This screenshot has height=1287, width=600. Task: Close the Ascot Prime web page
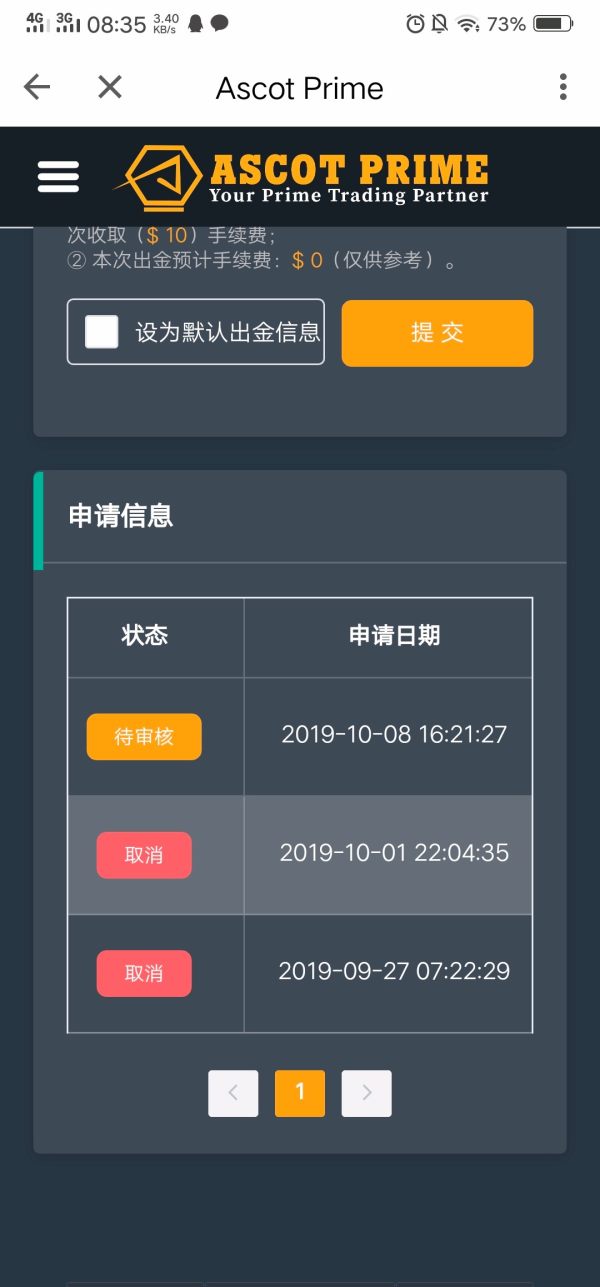[110, 87]
